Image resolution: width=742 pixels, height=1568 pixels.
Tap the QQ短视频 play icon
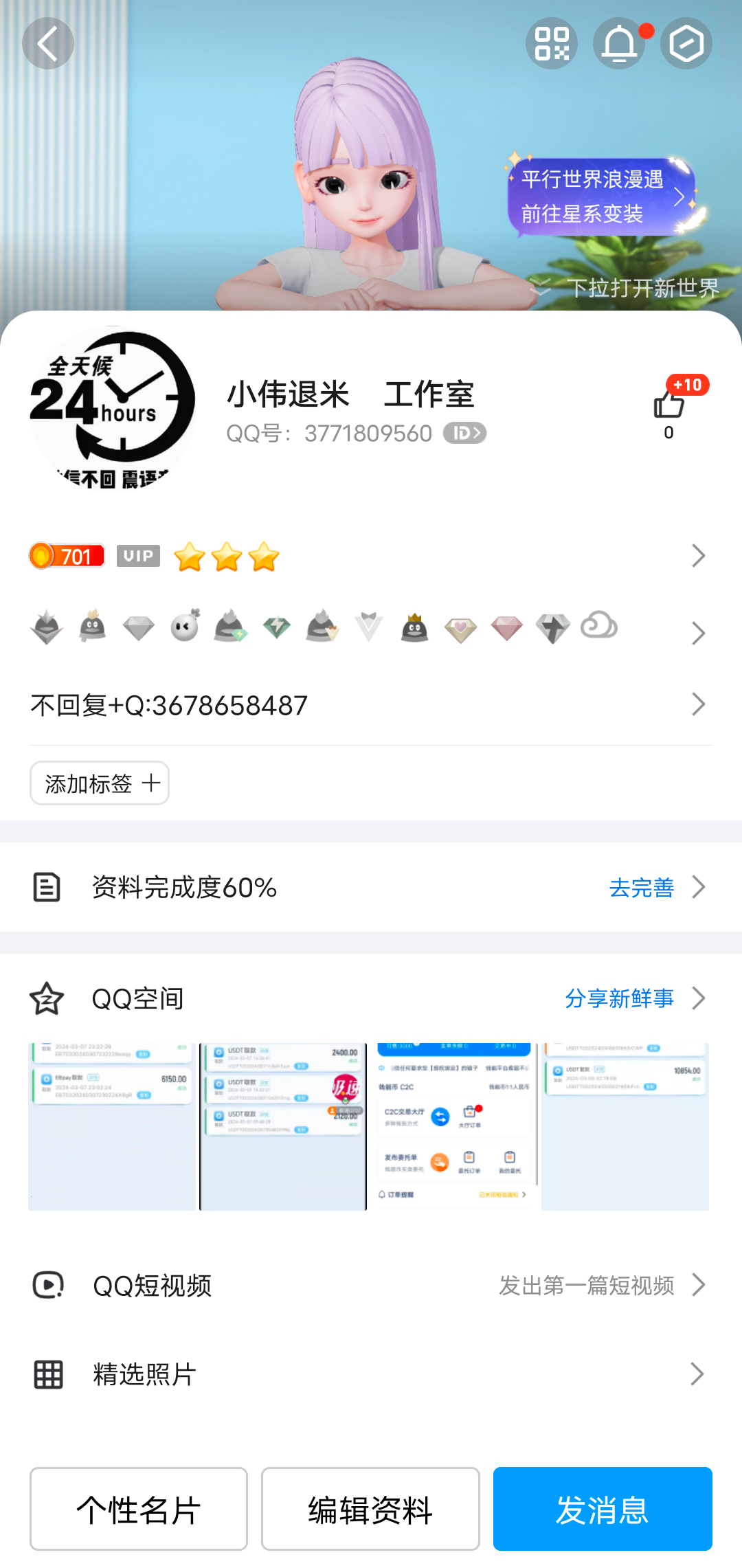pos(45,1284)
